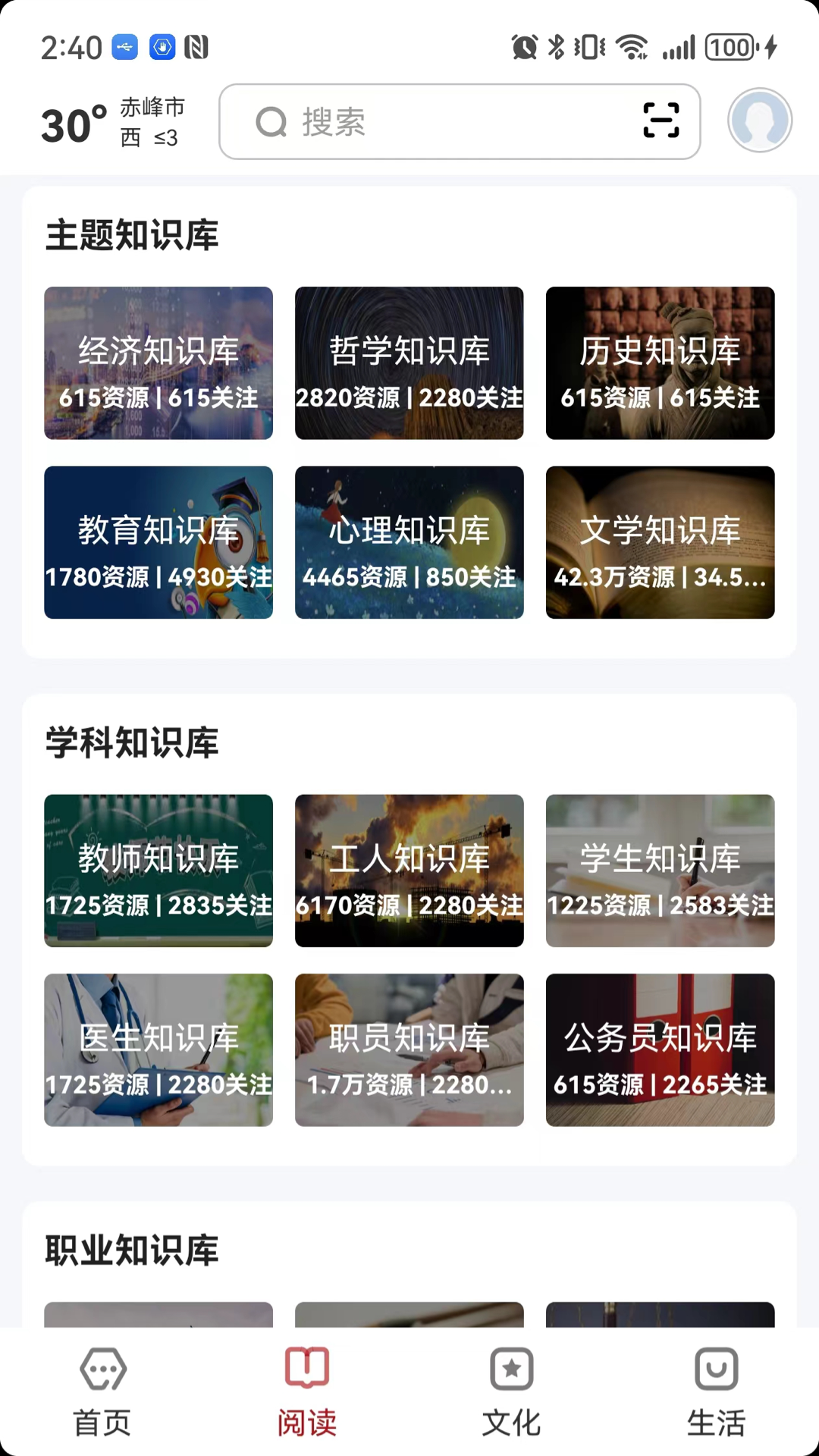Switch to the 生活 tab
Viewport: 819px width, 1456px height.
pos(717,1392)
